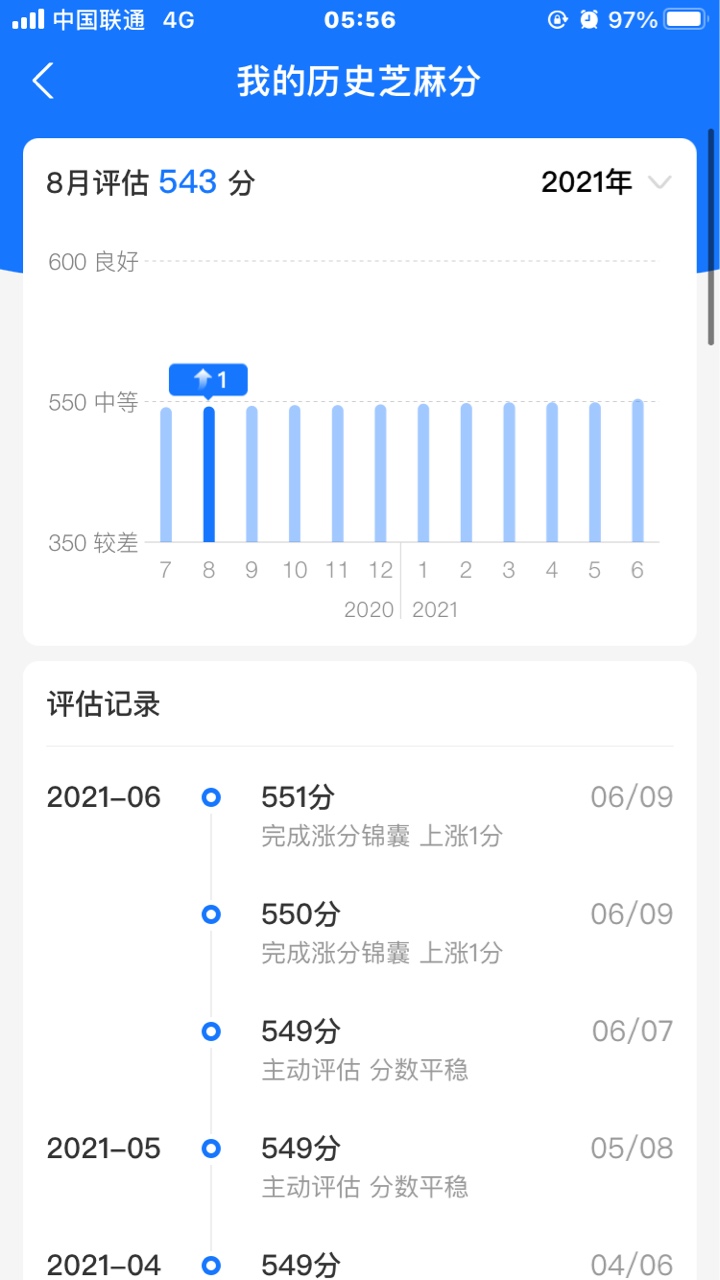Screen dimensions: 720x1280
Task: Select the bar for month 9
Action: (252, 474)
